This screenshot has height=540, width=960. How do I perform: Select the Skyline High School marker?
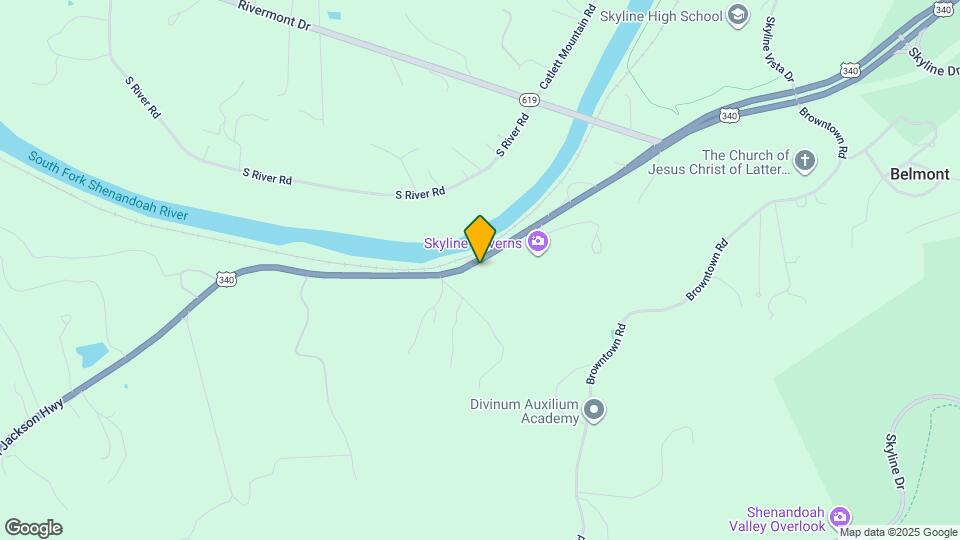pyautogui.click(x=738, y=15)
